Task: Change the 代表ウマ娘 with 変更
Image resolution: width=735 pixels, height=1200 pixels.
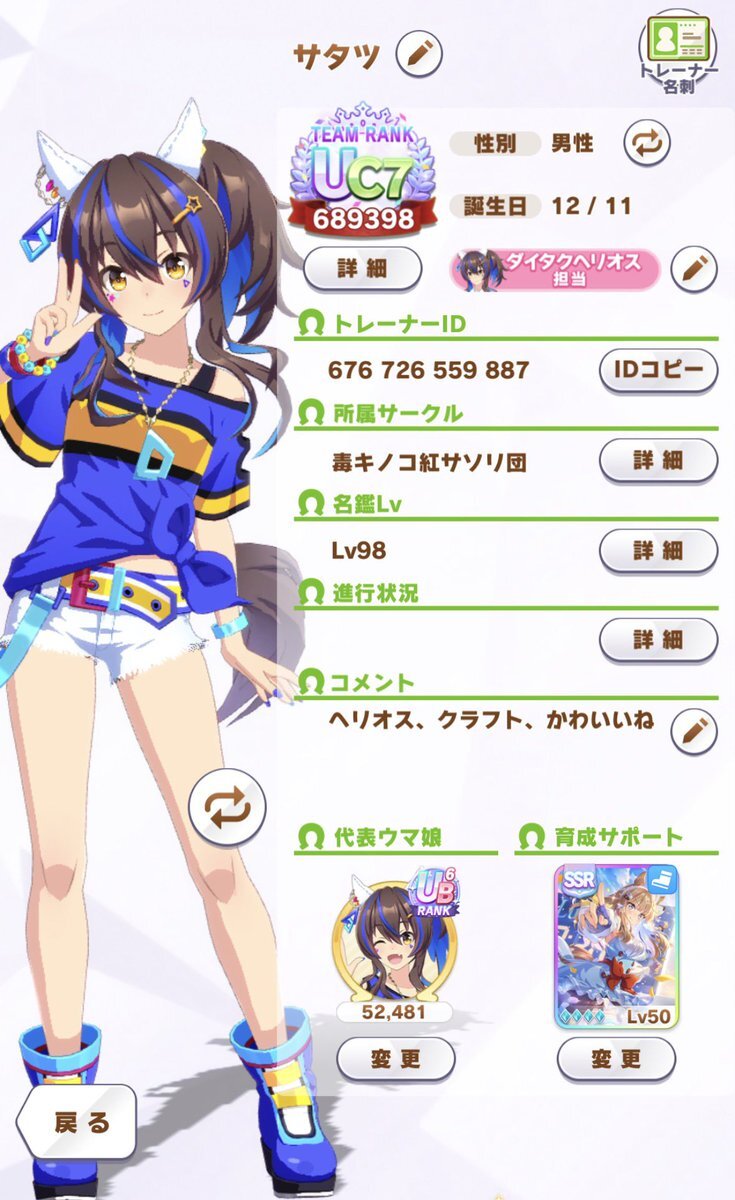Action: 396,1059
